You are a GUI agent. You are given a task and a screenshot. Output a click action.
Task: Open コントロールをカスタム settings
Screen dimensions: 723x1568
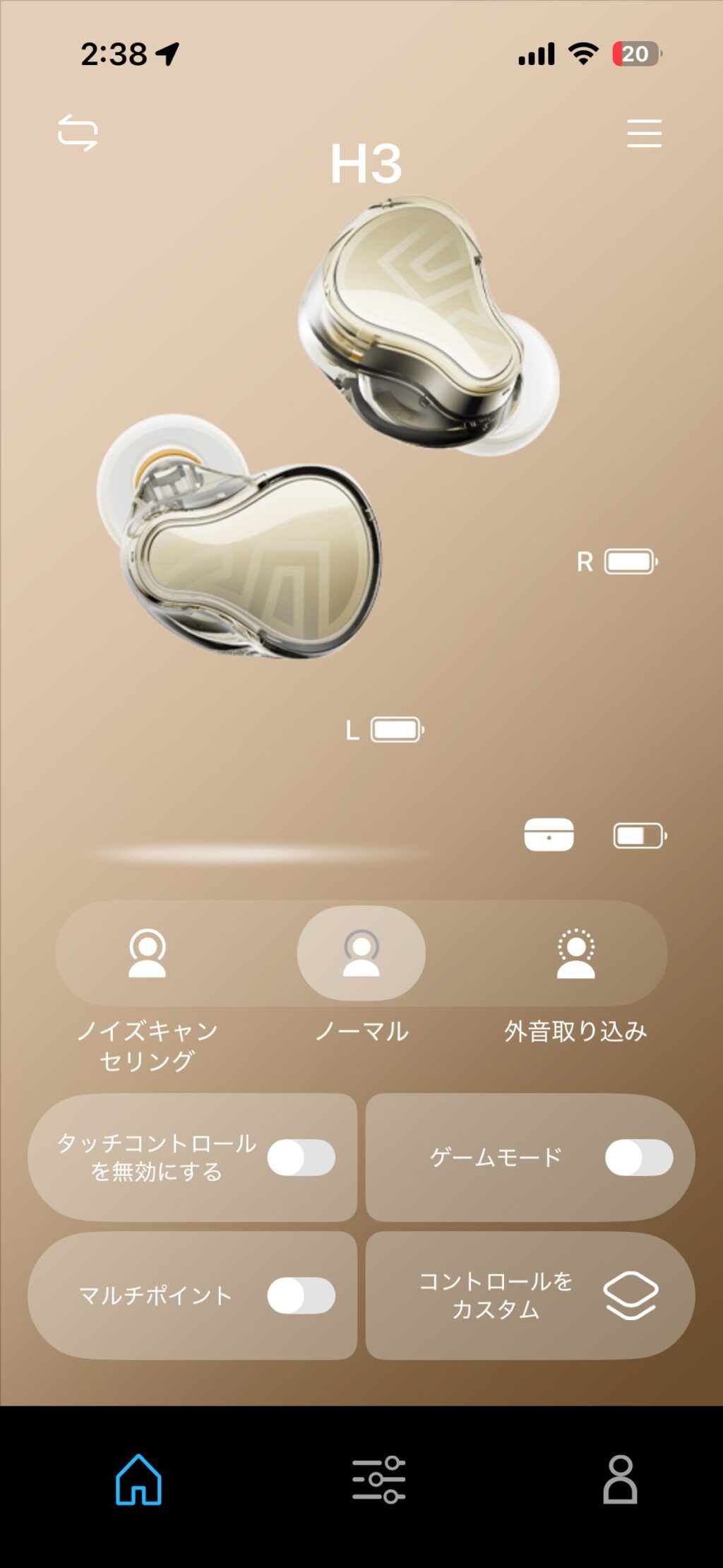[530, 1295]
